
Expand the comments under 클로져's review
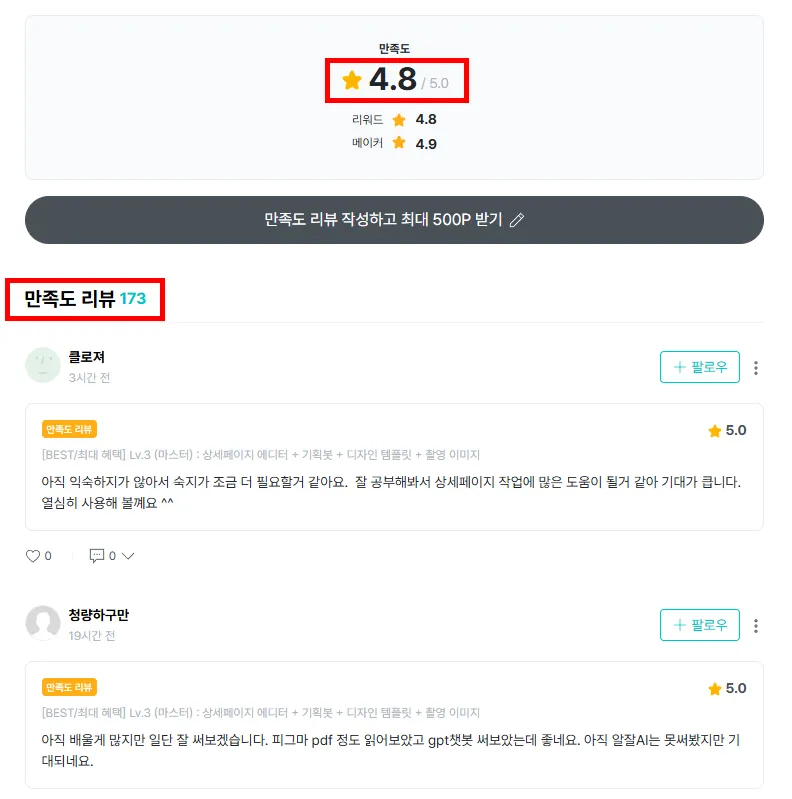[x=111, y=556]
